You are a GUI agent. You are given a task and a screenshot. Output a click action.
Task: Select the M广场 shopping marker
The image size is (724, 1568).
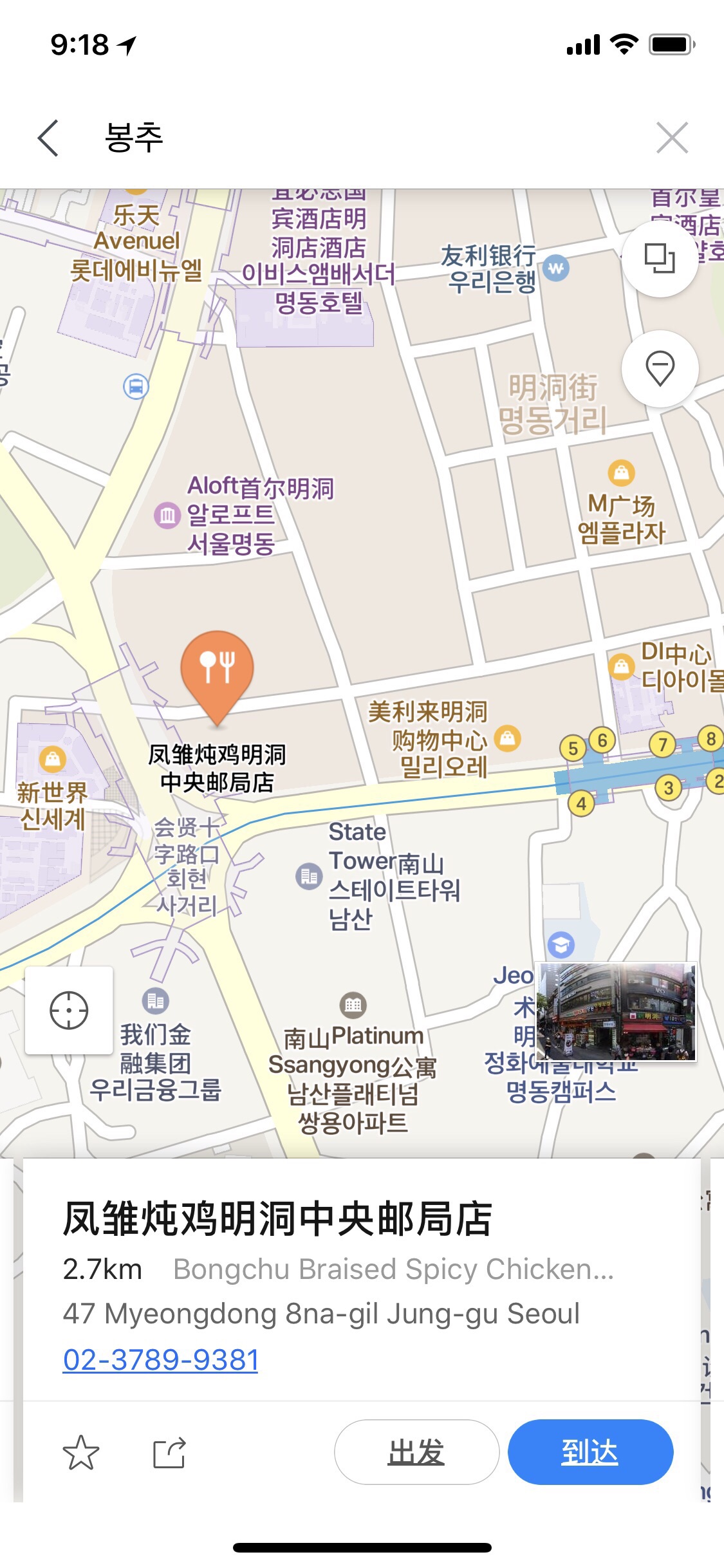pyautogui.click(x=621, y=473)
